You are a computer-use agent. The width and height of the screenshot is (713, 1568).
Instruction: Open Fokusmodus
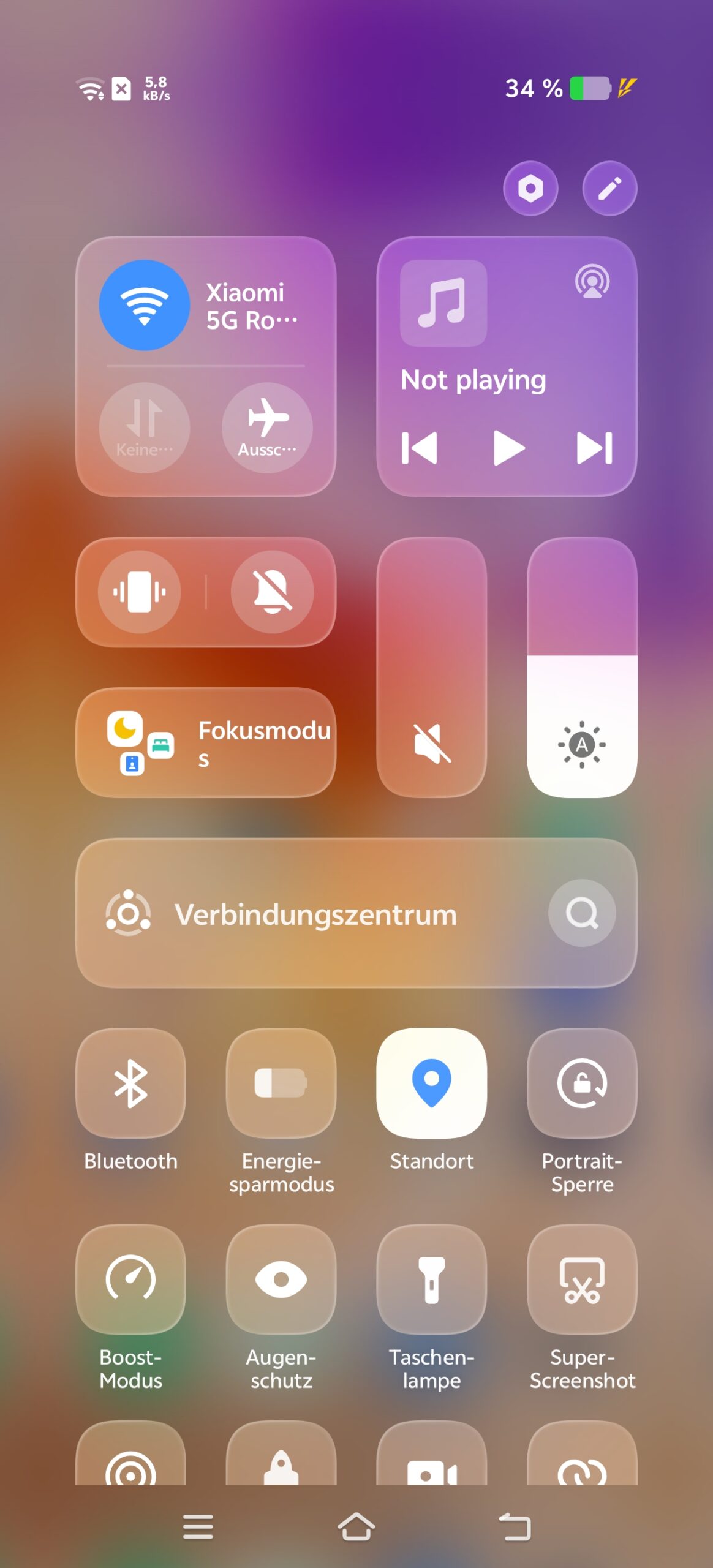pos(206,742)
